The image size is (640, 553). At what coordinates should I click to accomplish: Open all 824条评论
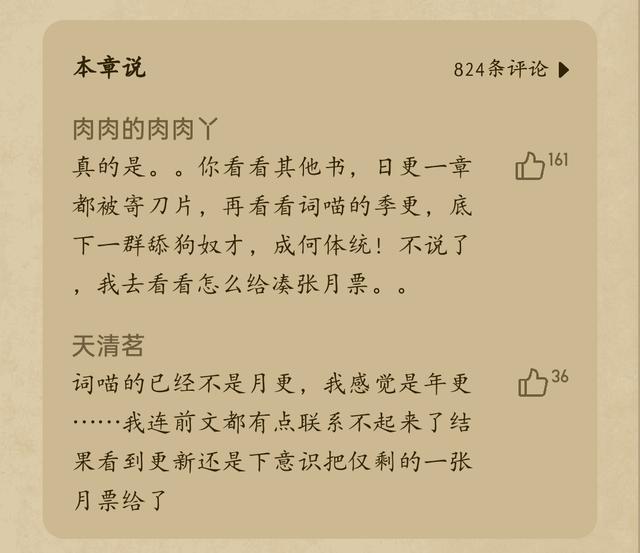(511, 69)
